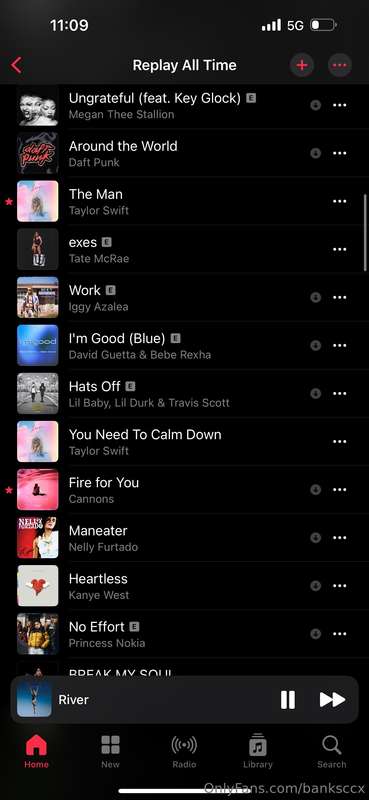Open the playlist overflow menu in header
This screenshot has height=800, width=369.
339,65
